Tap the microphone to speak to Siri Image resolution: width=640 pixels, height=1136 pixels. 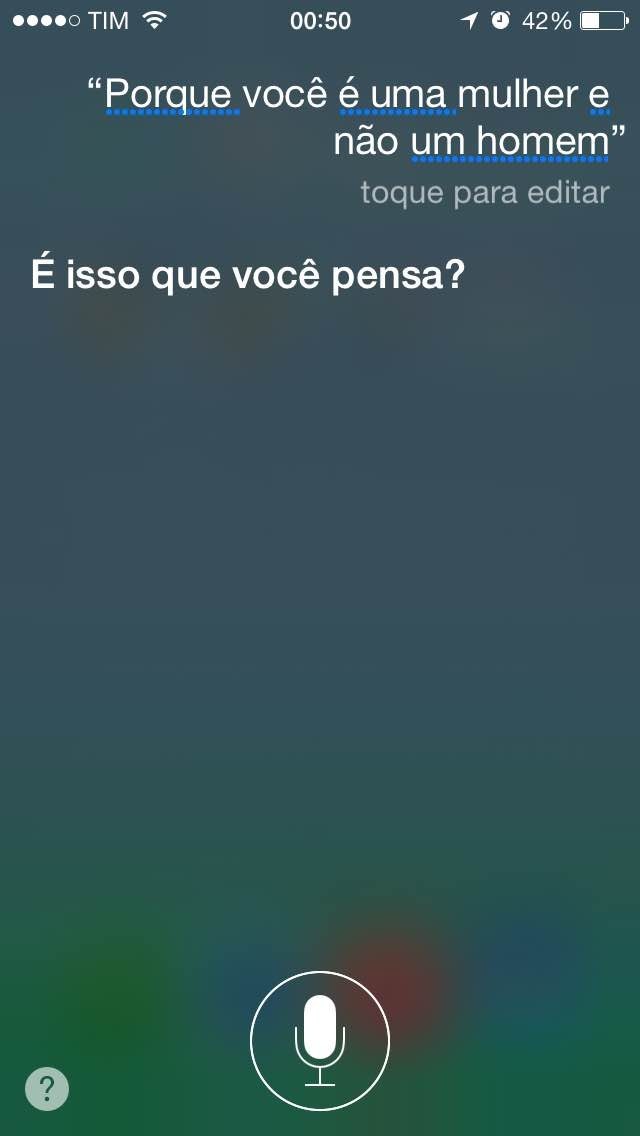click(320, 1041)
